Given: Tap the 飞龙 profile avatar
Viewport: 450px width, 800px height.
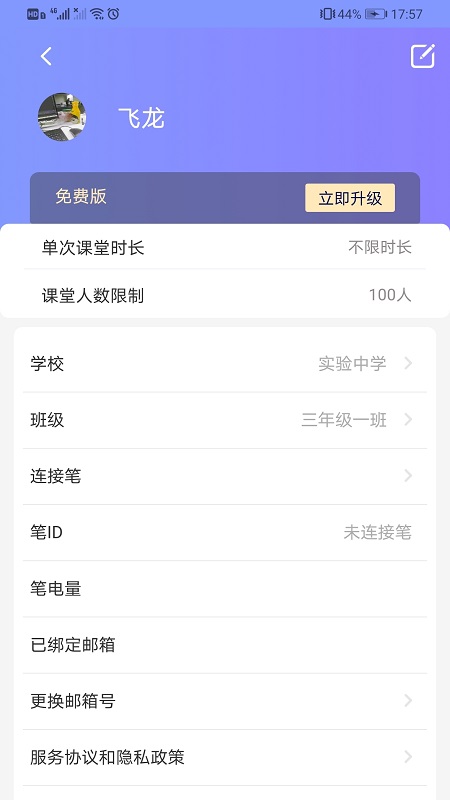Looking at the screenshot, I should 62,117.
